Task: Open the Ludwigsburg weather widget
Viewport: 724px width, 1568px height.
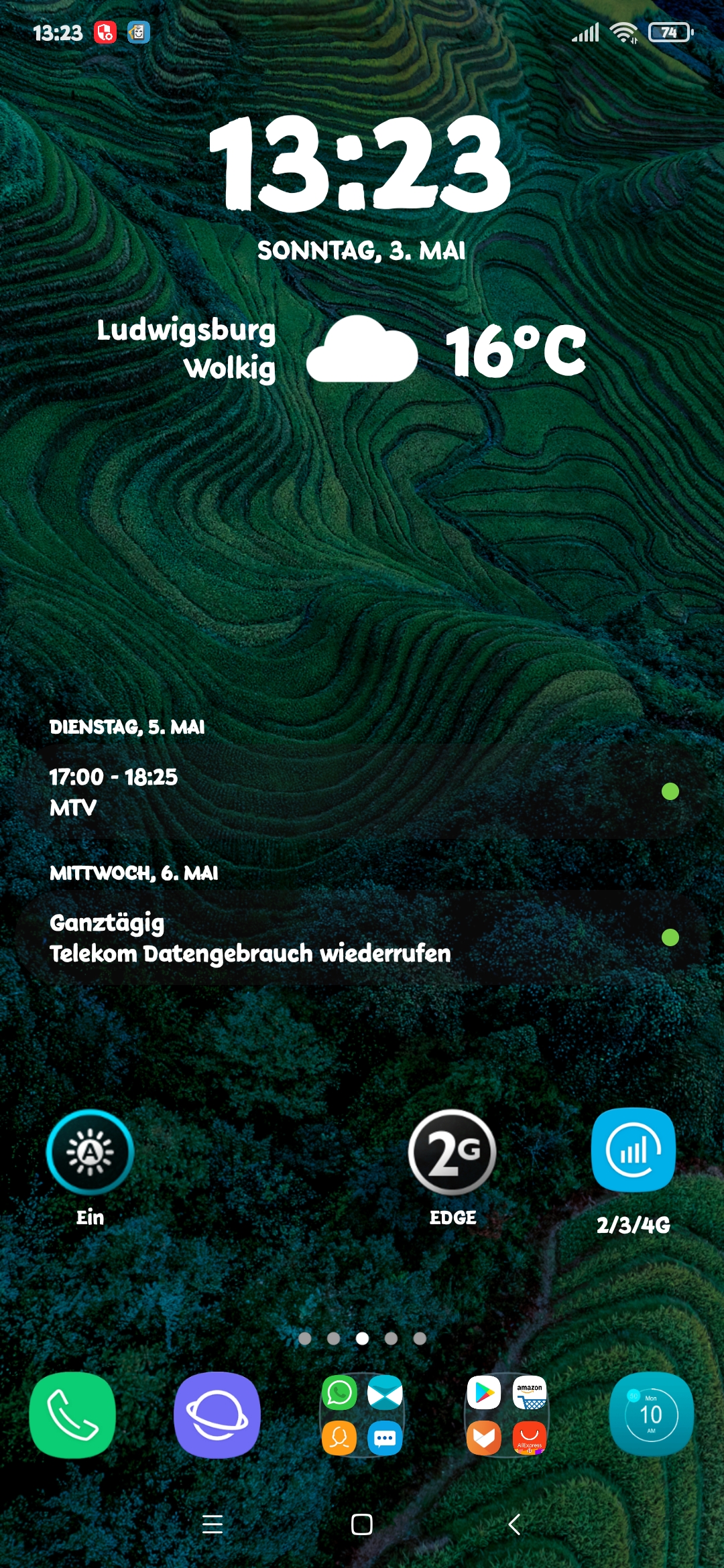Action: (342, 350)
